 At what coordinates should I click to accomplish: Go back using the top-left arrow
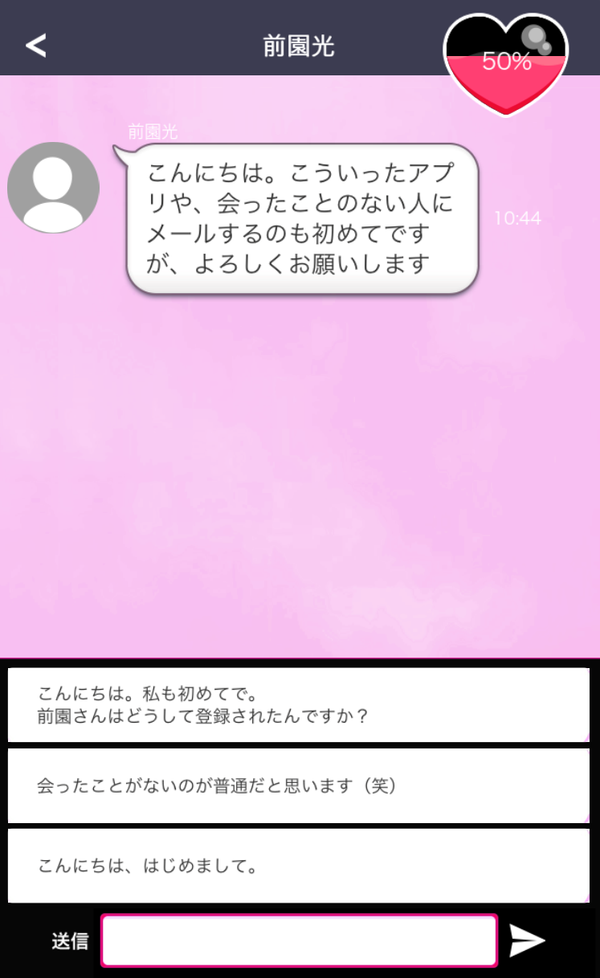pos(36,46)
